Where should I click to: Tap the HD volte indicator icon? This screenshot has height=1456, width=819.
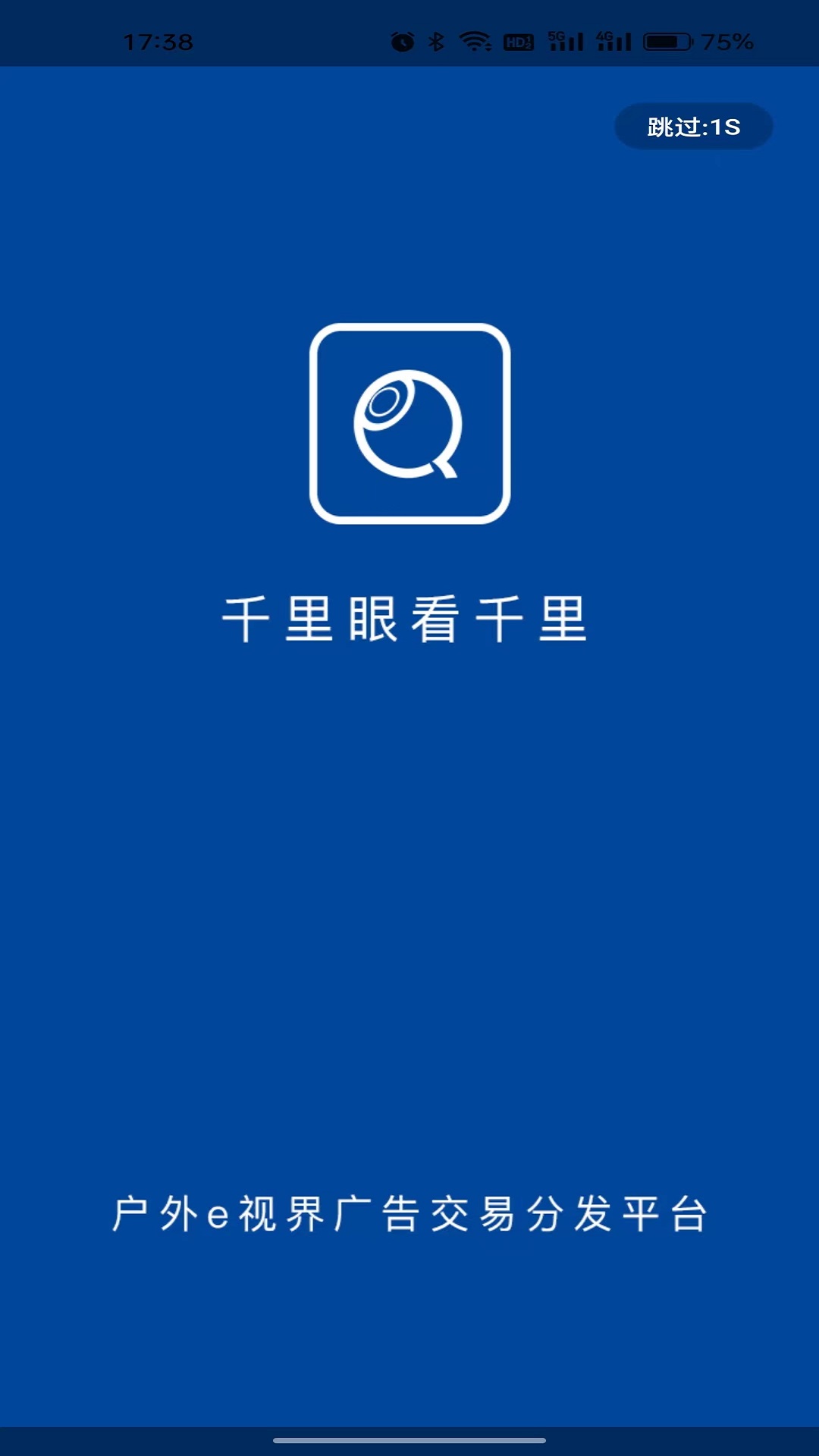click(519, 44)
